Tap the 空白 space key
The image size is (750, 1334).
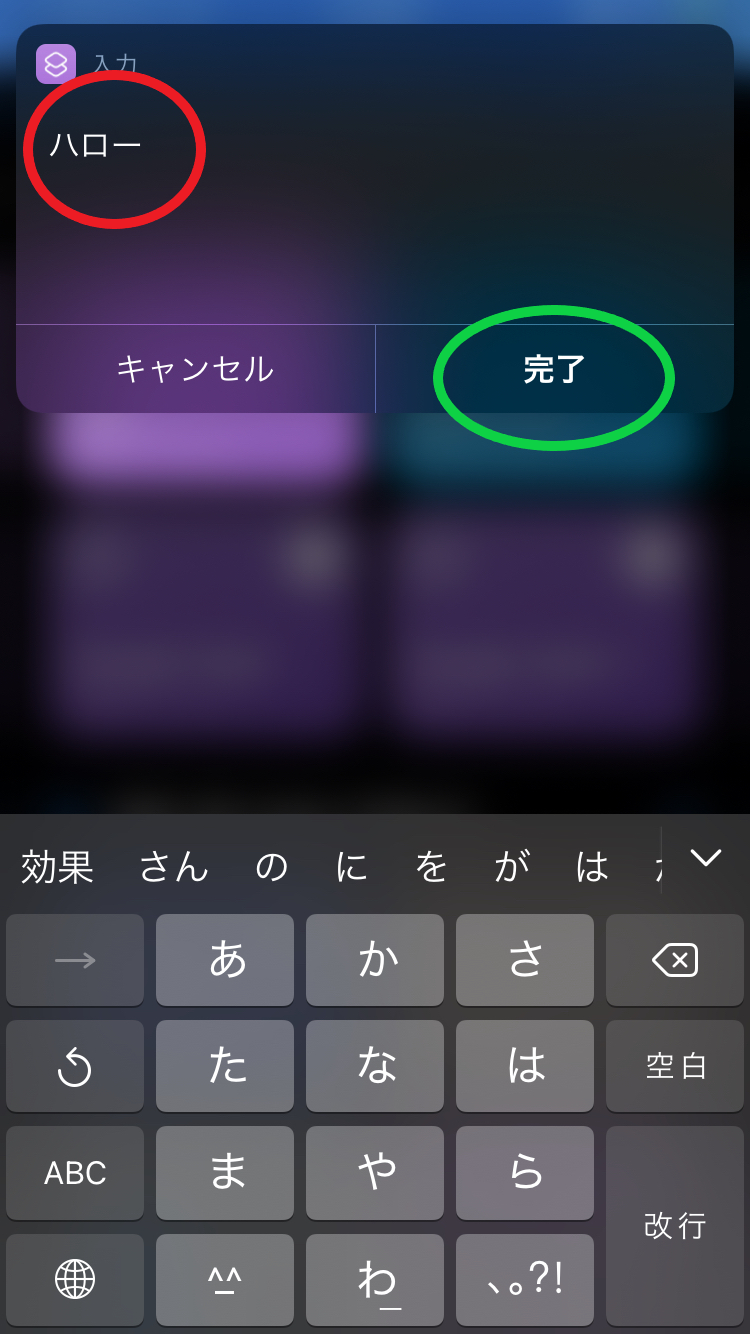point(675,1066)
